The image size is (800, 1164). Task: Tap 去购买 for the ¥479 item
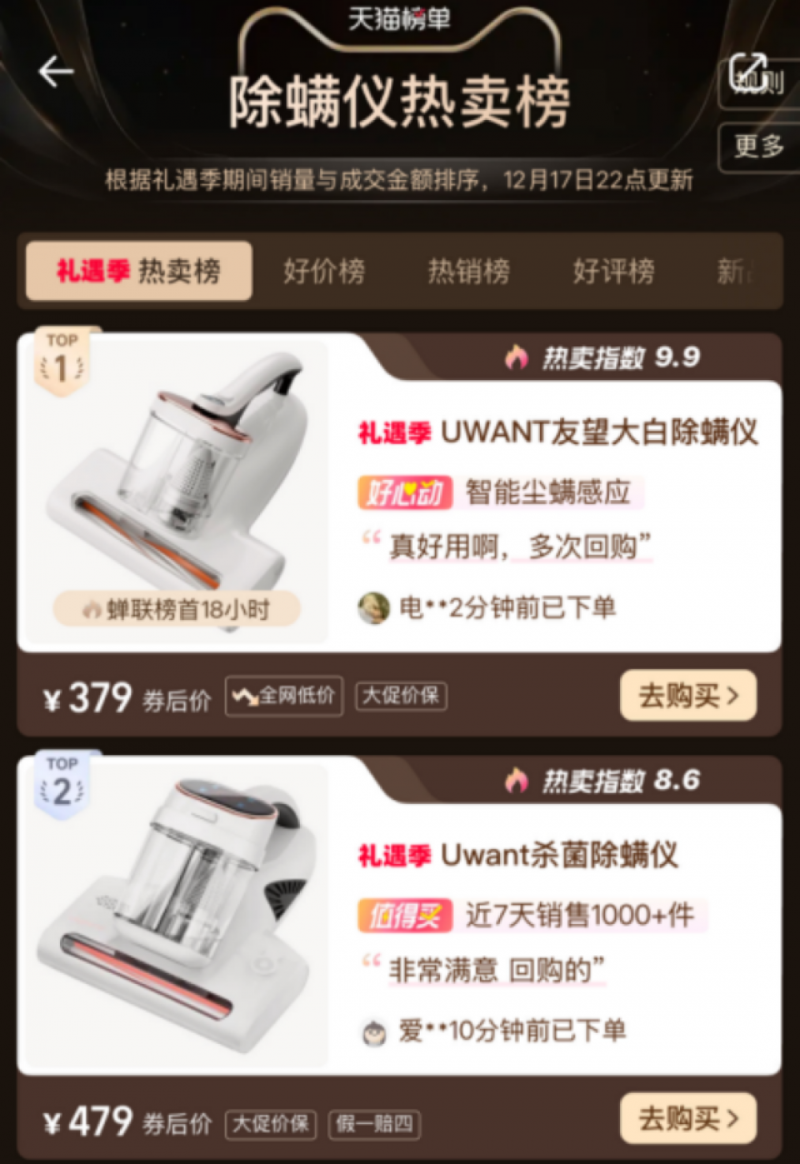coord(688,1119)
